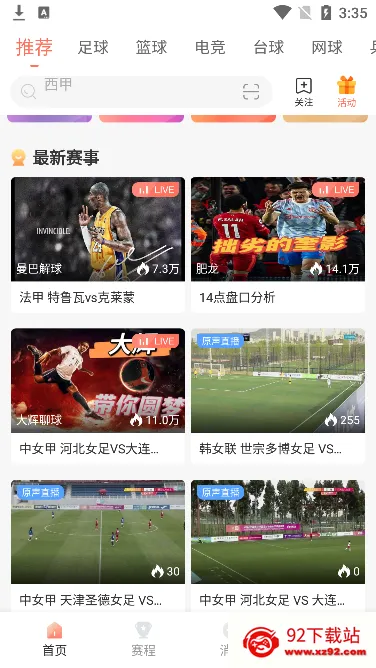This screenshot has width=376, height=668.
Task: Go to the 首页 bottom tab
Action: click(55, 639)
